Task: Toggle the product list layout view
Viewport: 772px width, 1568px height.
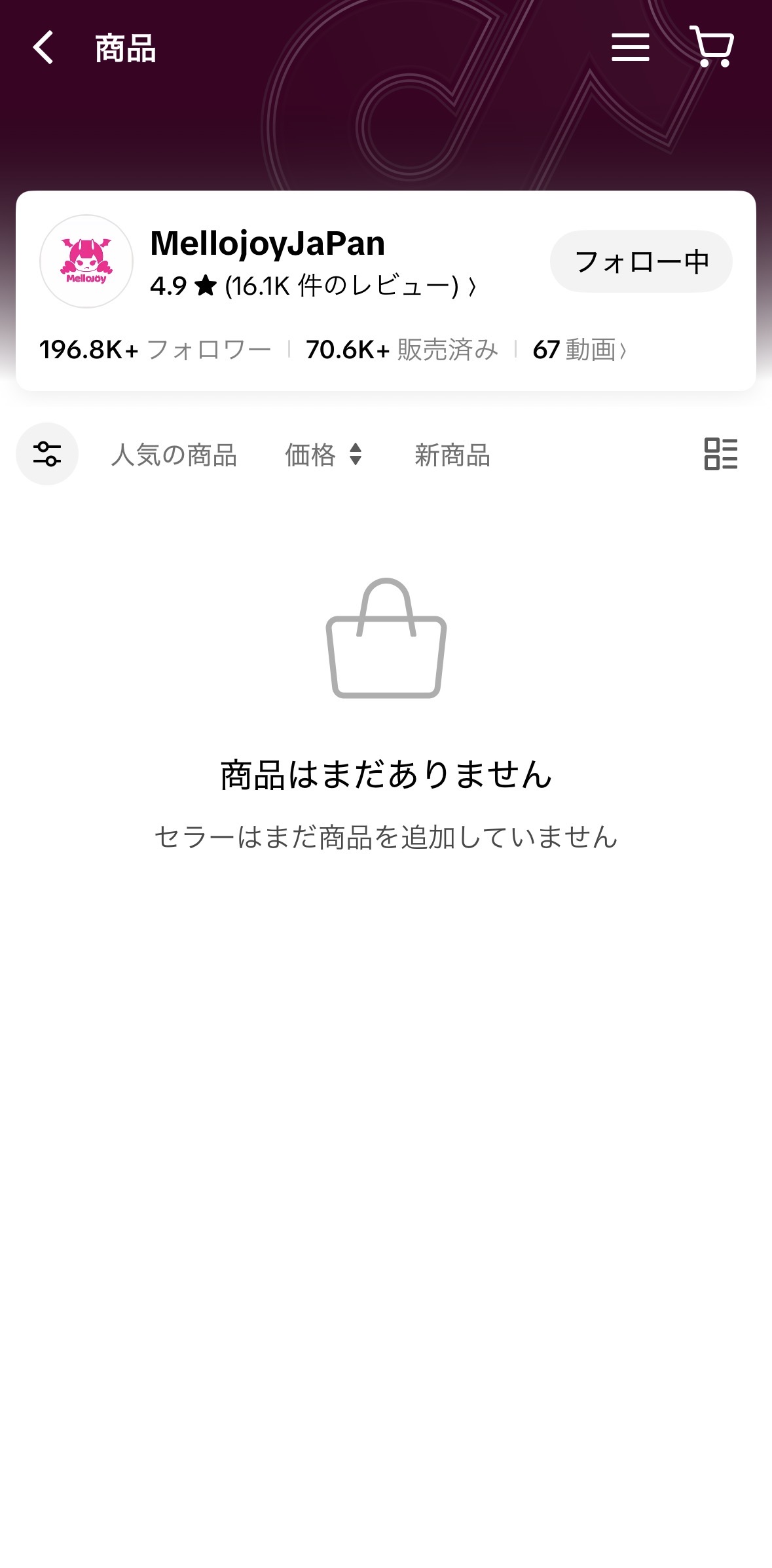Action: [720, 454]
